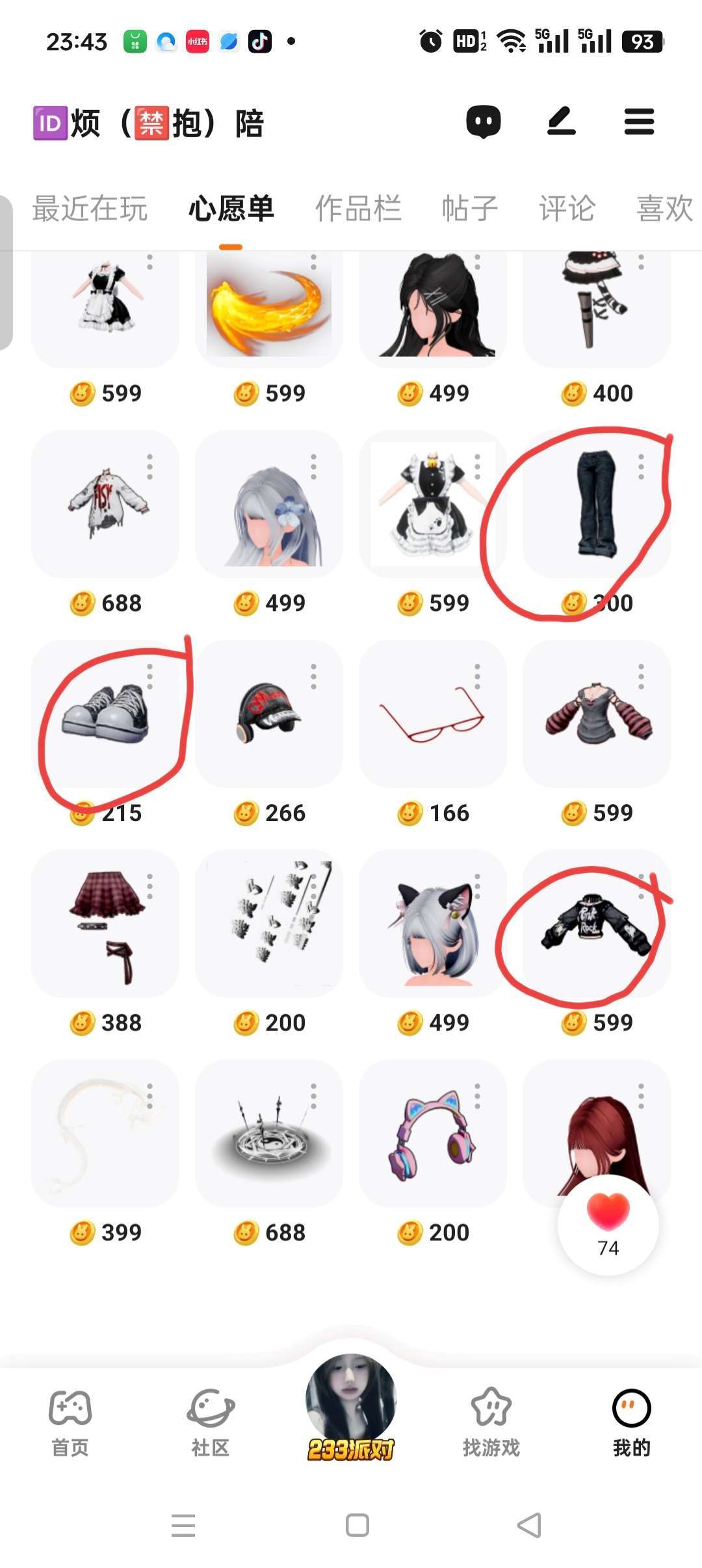Tap the edit pencil icon

click(562, 122)
